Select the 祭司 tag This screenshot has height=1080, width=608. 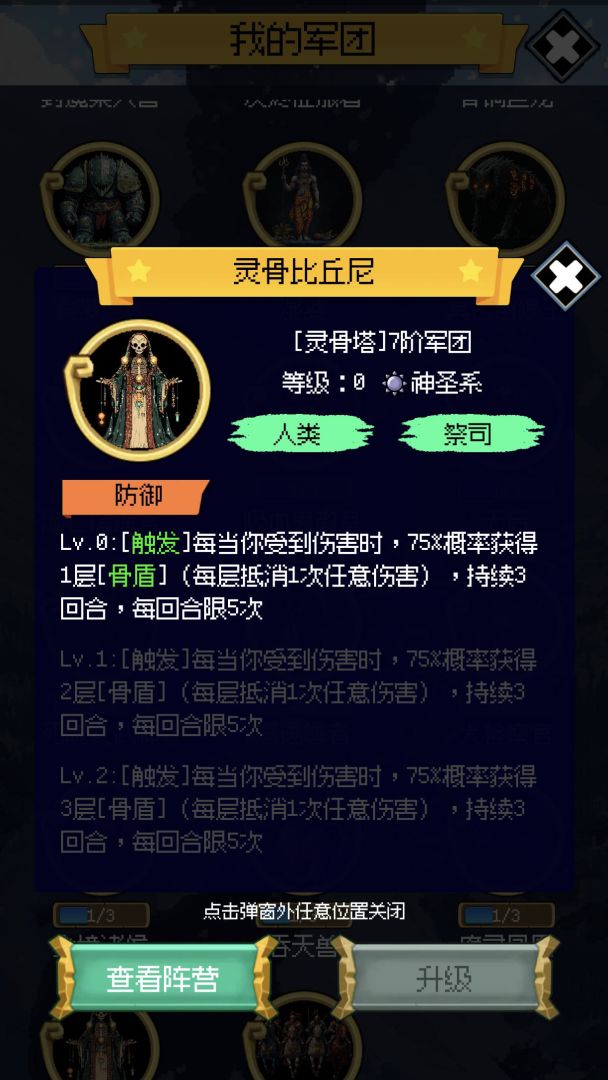[x=470, y=433]
